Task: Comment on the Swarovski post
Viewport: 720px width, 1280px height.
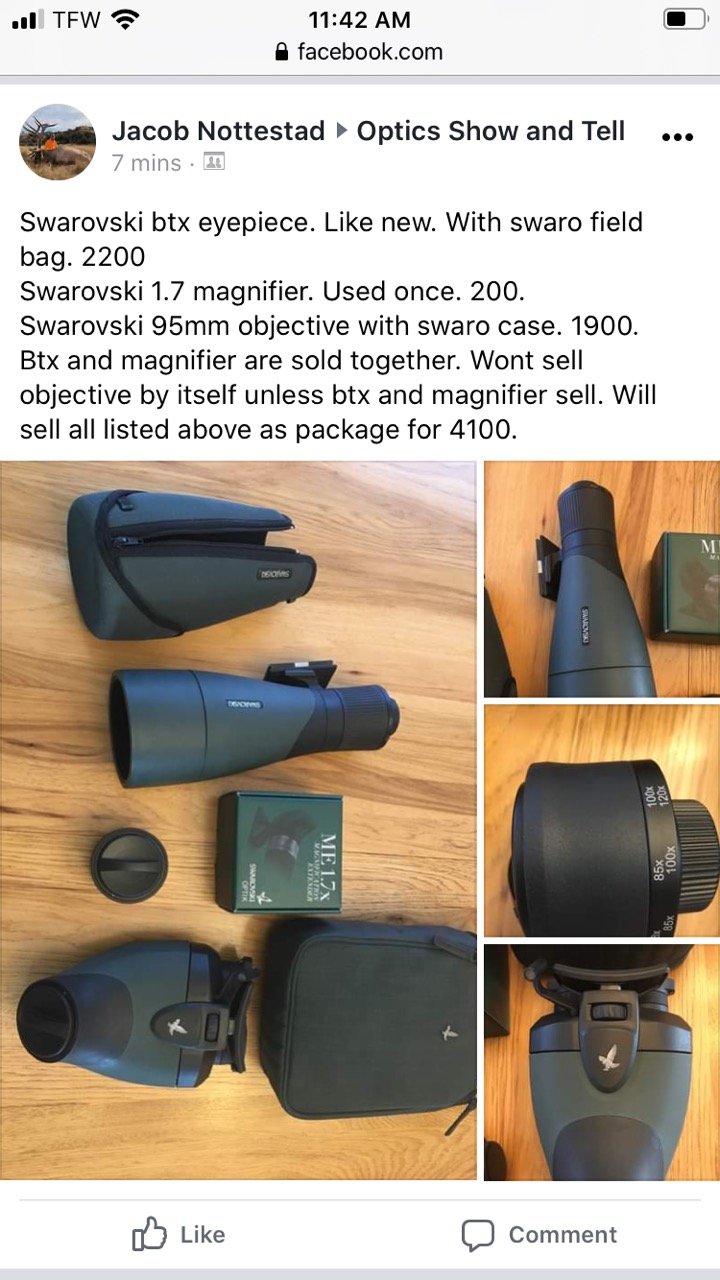Action: tap(539, 1235)
